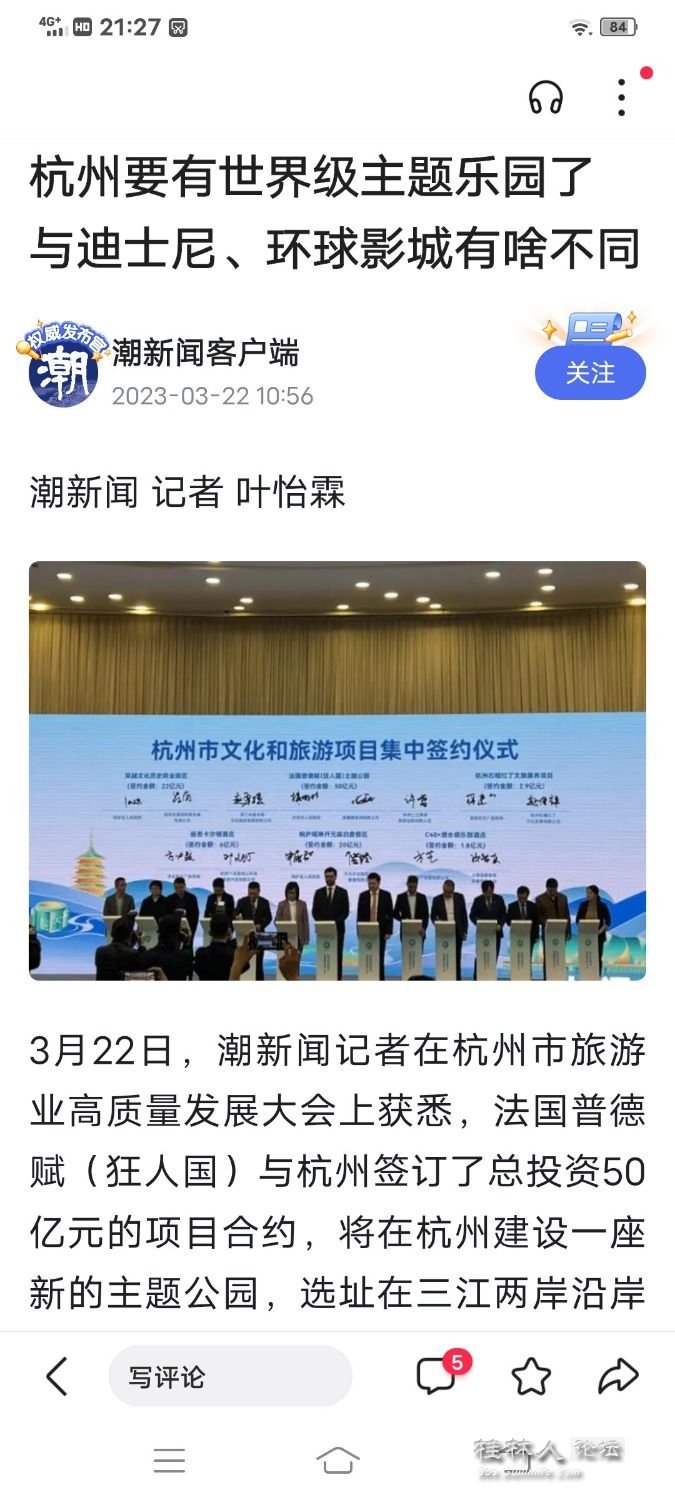Tap the 写评论 comment box
This screenshot has width=675, height=1500.
(x=230, y=1377)
